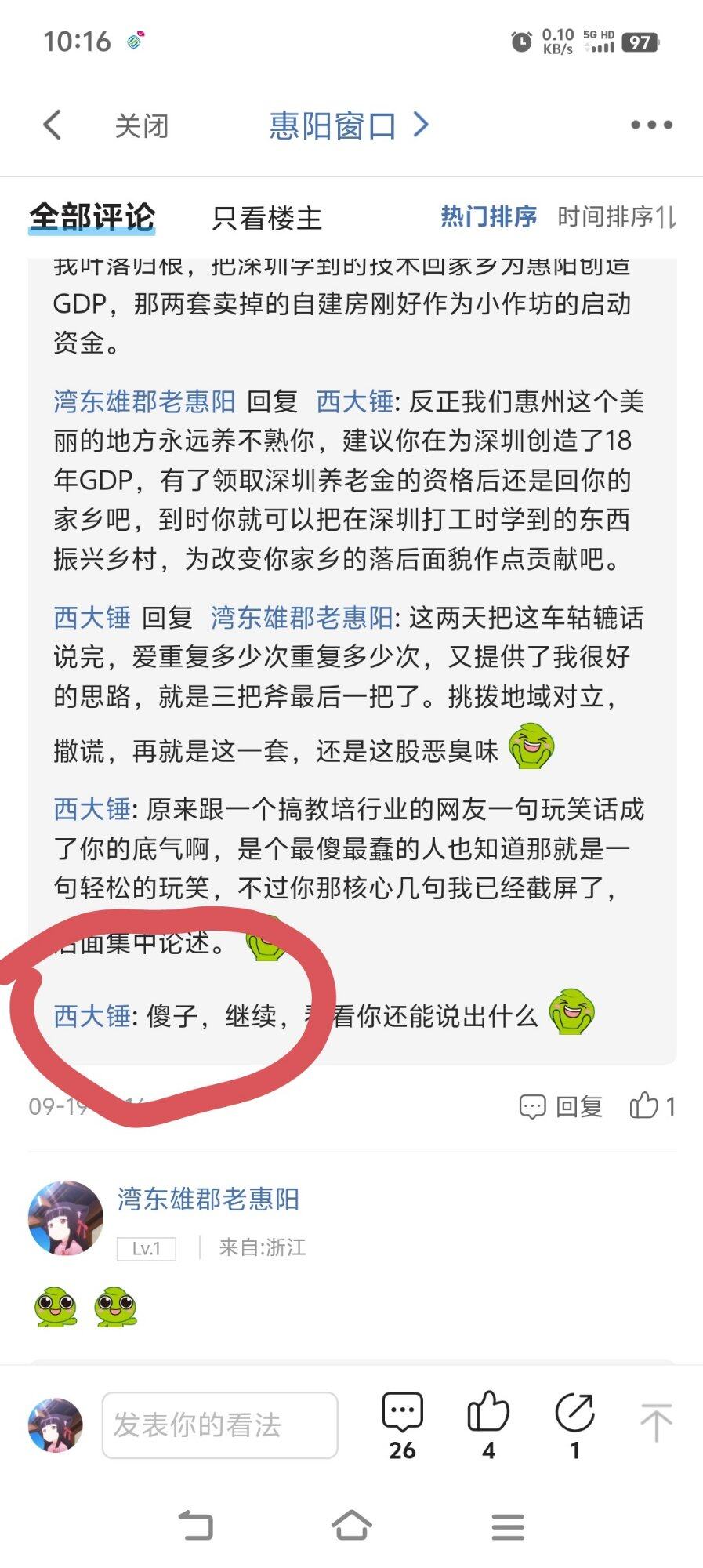Share the post via the share icon
The height and width of the screenshot is (1568, 703).
point(574,1425)
